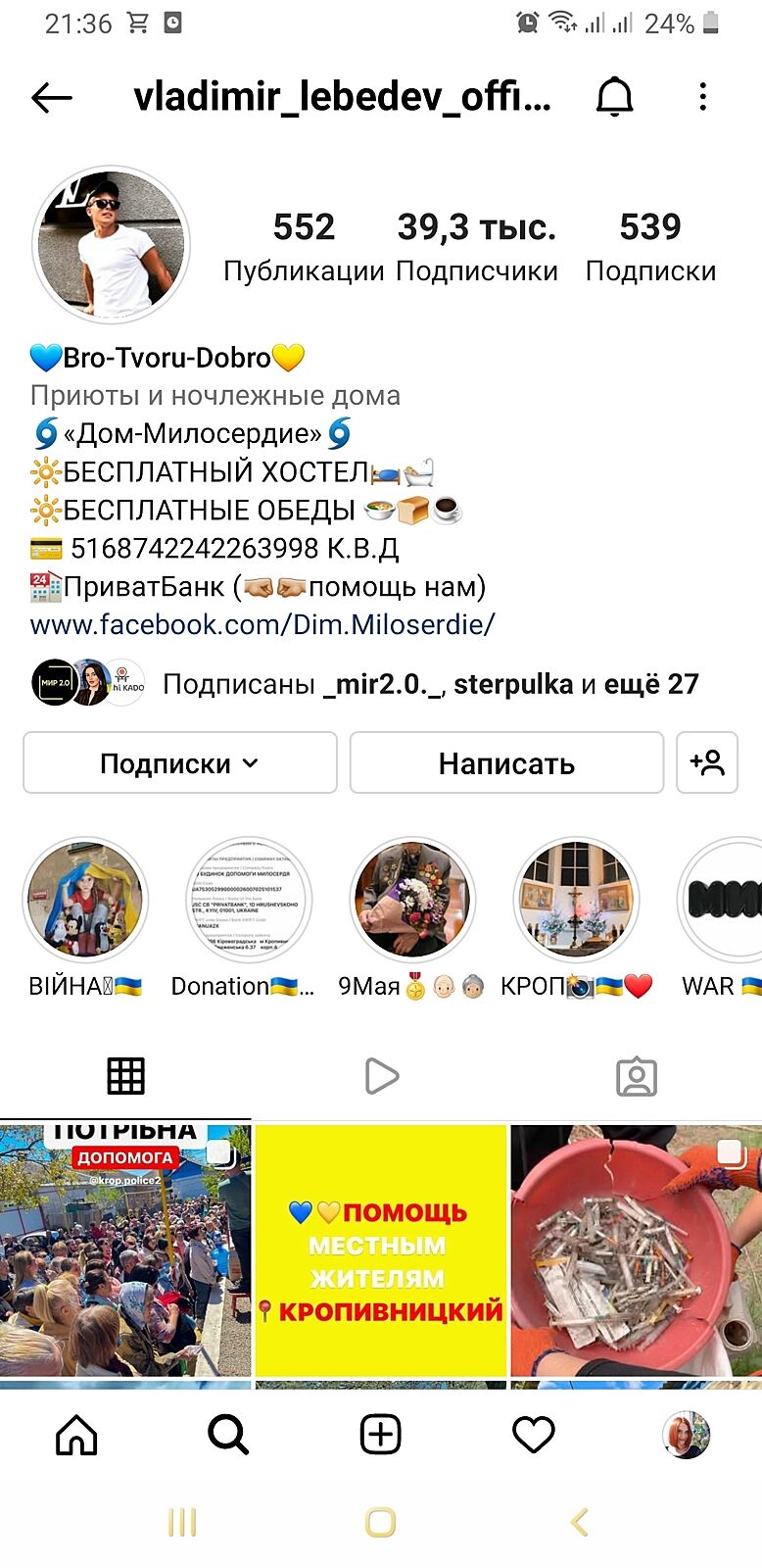Show suggested accounts with add-person button
This screenshot has width=762, height=1568.
(x=706, y=762)
